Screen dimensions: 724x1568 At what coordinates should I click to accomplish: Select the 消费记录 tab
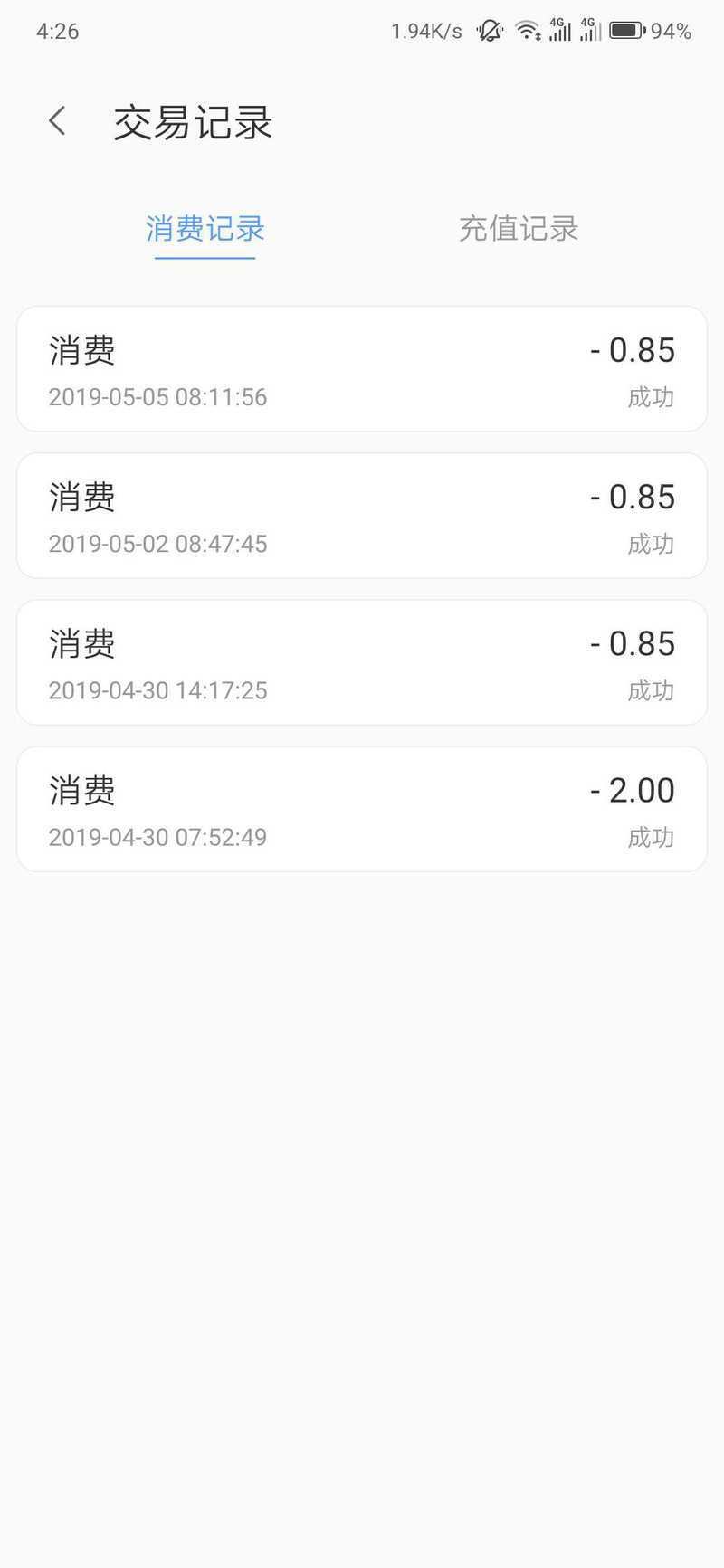[205, 229]
